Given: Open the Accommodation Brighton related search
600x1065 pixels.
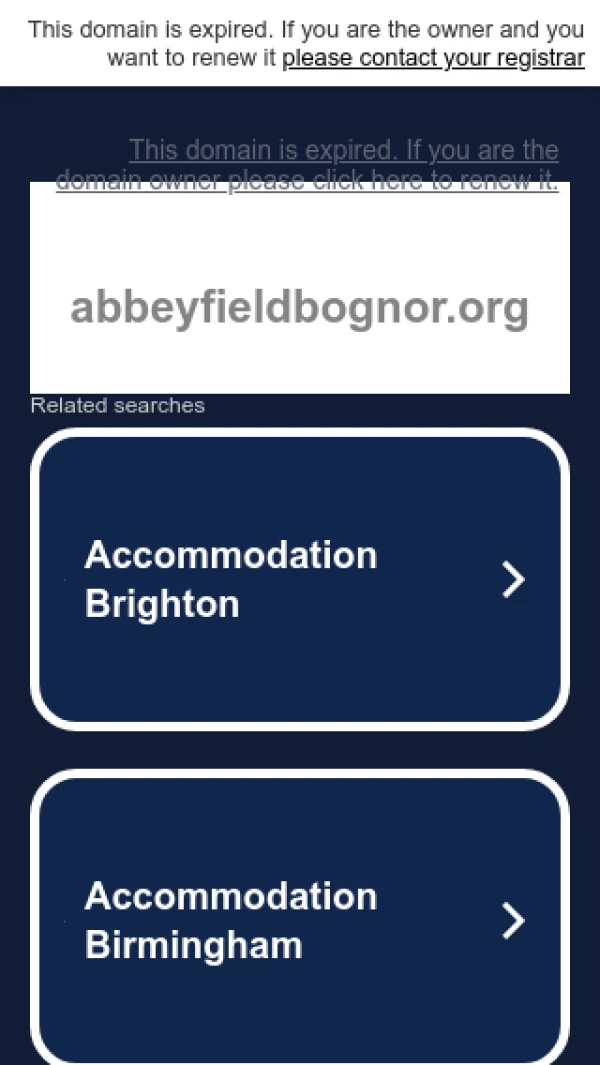Looking at the screenshot, I should coord(300,579).
